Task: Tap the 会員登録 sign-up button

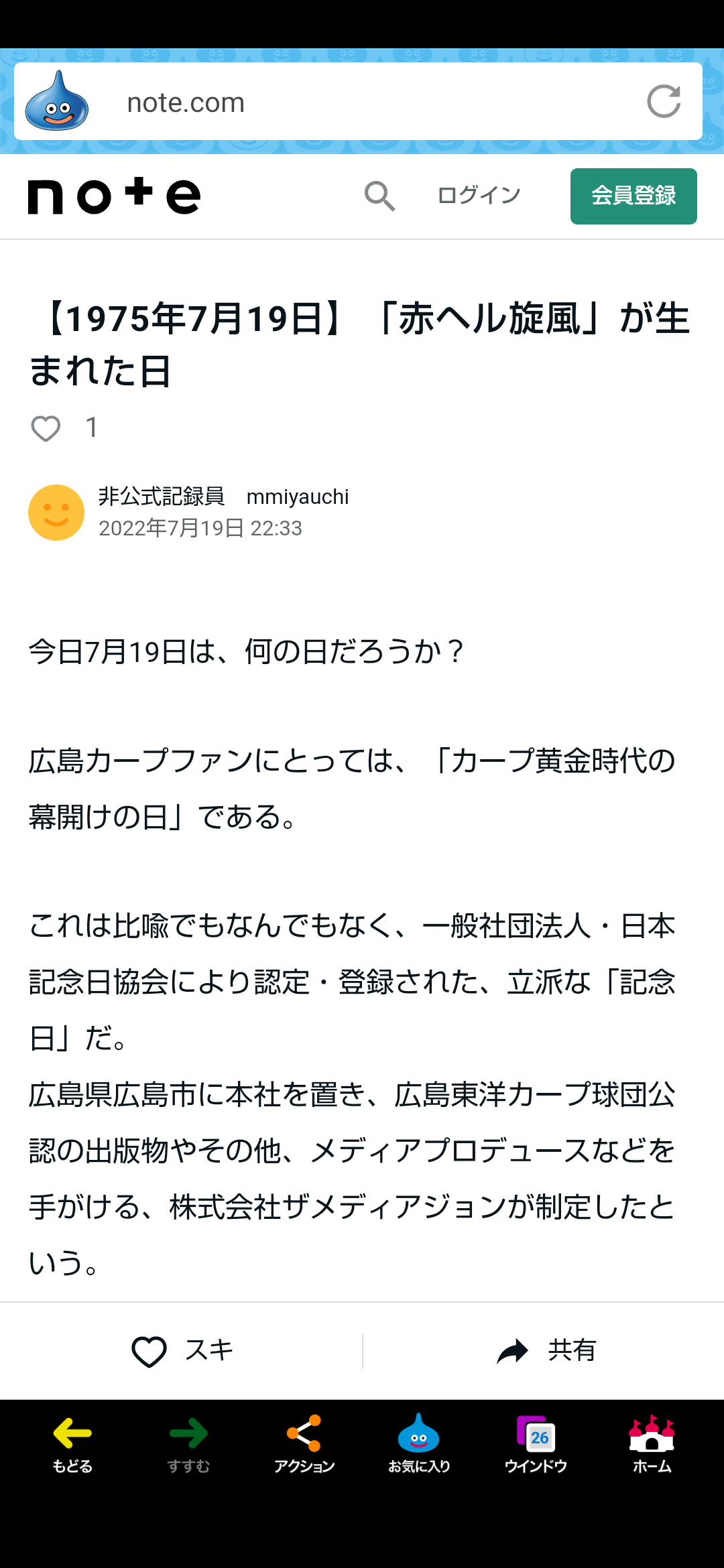Action: [633, 196]
